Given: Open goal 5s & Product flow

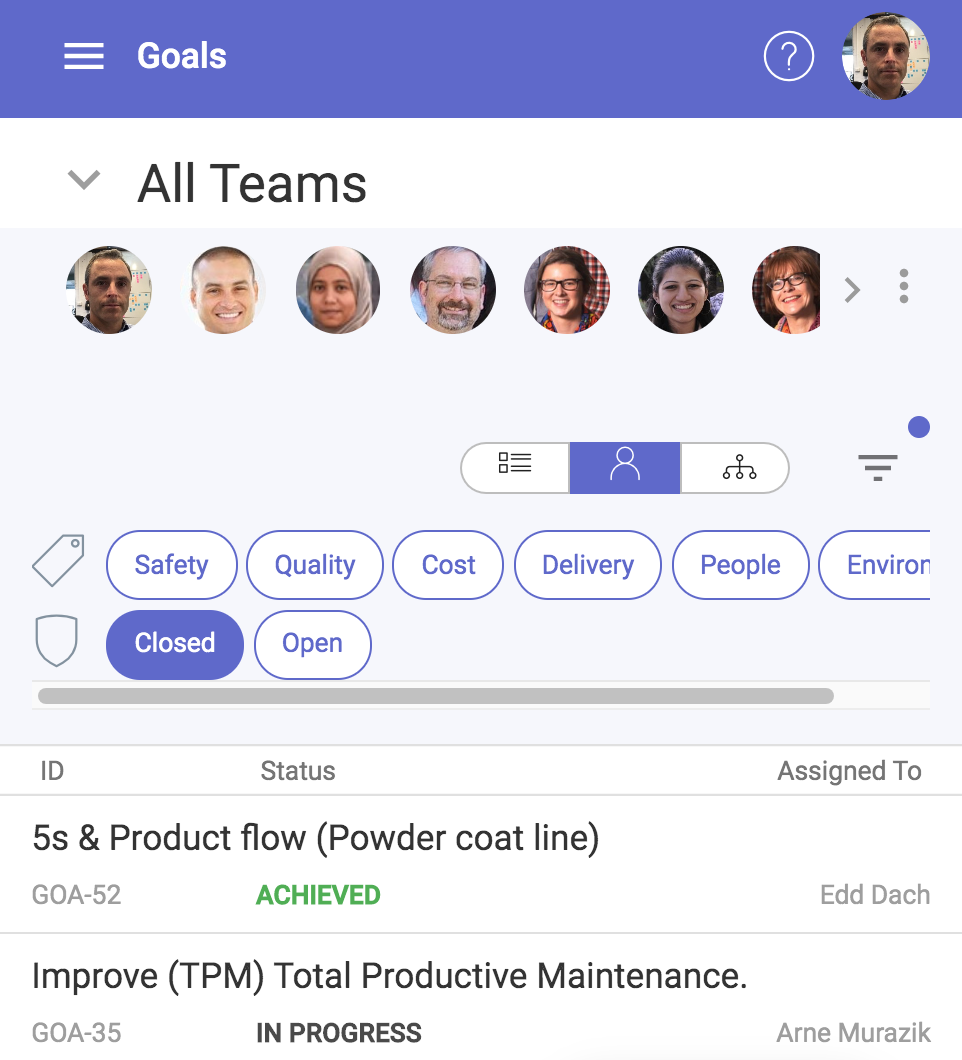Looking at the screenshot, I should point(316,838).
